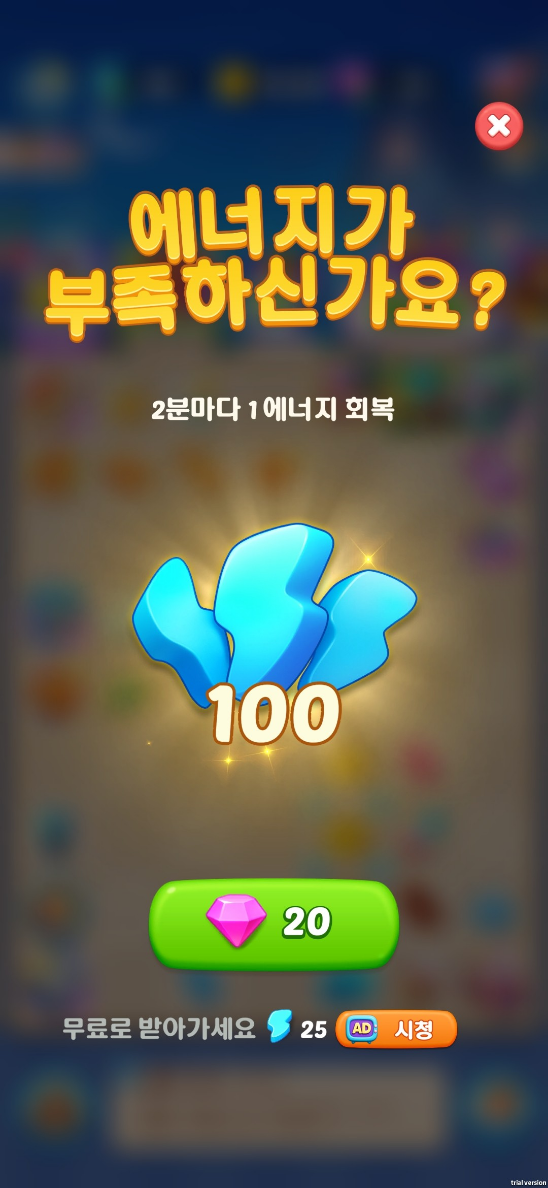Watch an ad for 25 free energy
The width and height of the screenshot is (548, 1188).
click(x=396, y=1029)
